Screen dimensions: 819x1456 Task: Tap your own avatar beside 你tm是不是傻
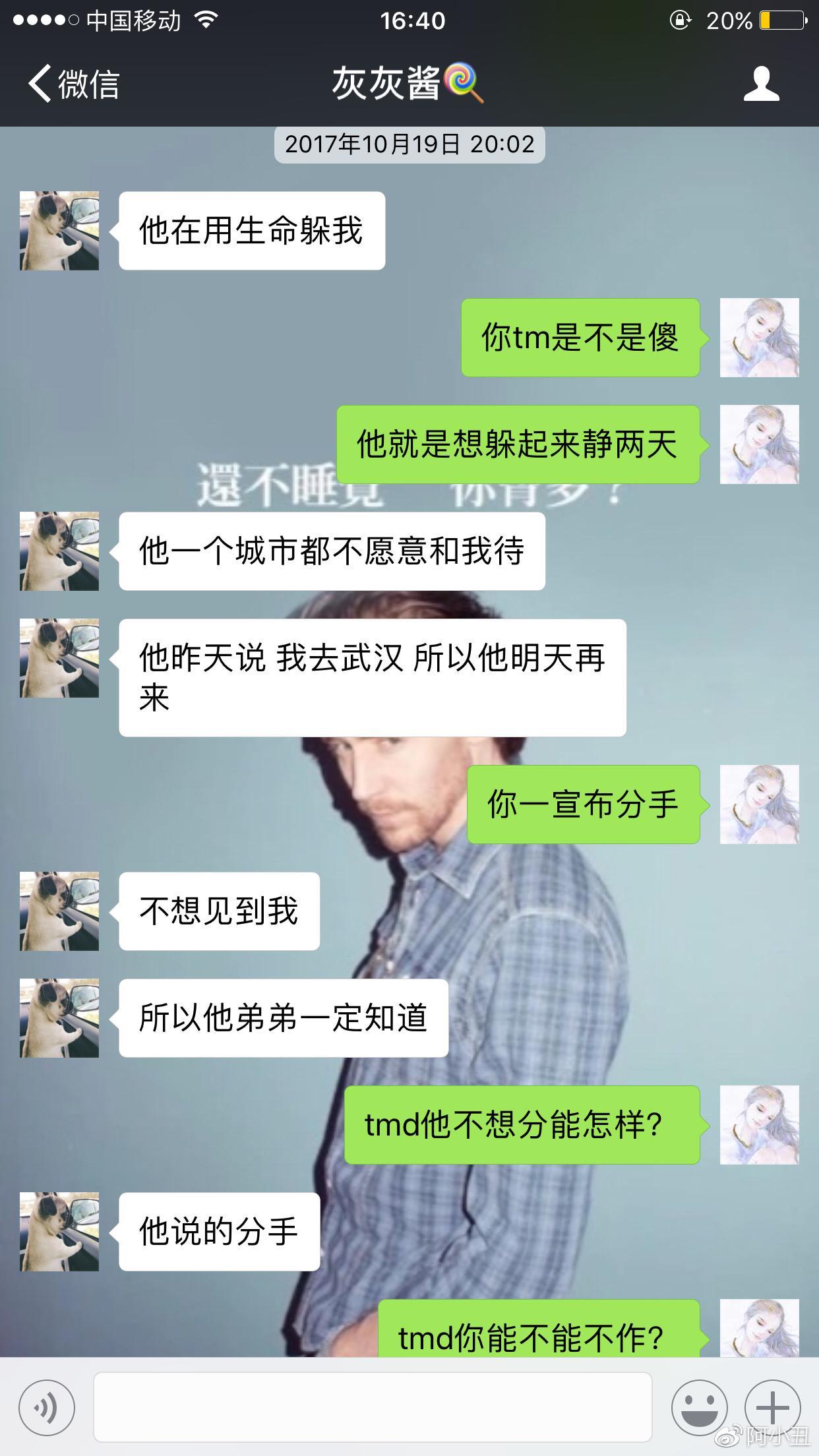(x=759, y=338)
